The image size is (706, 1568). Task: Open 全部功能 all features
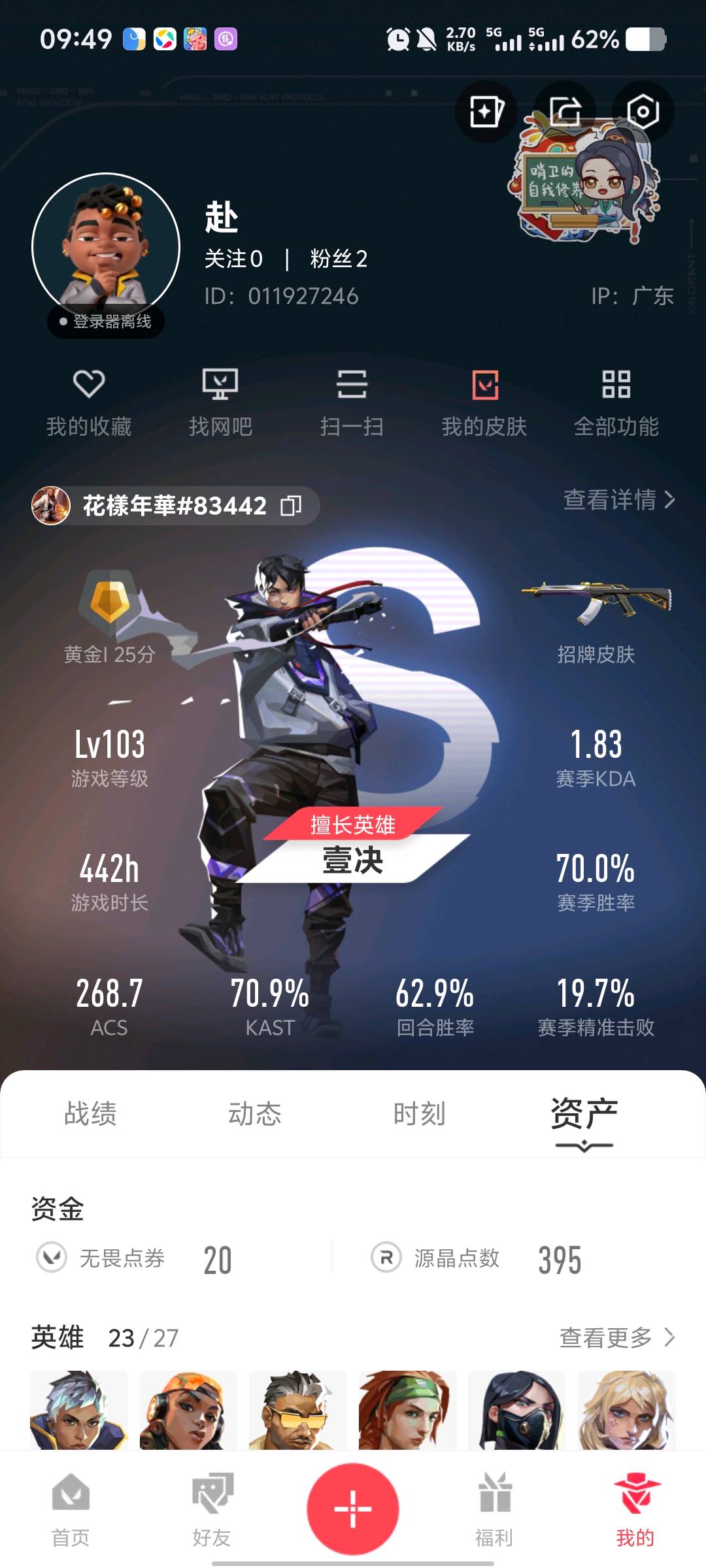[x=616, y=402]
